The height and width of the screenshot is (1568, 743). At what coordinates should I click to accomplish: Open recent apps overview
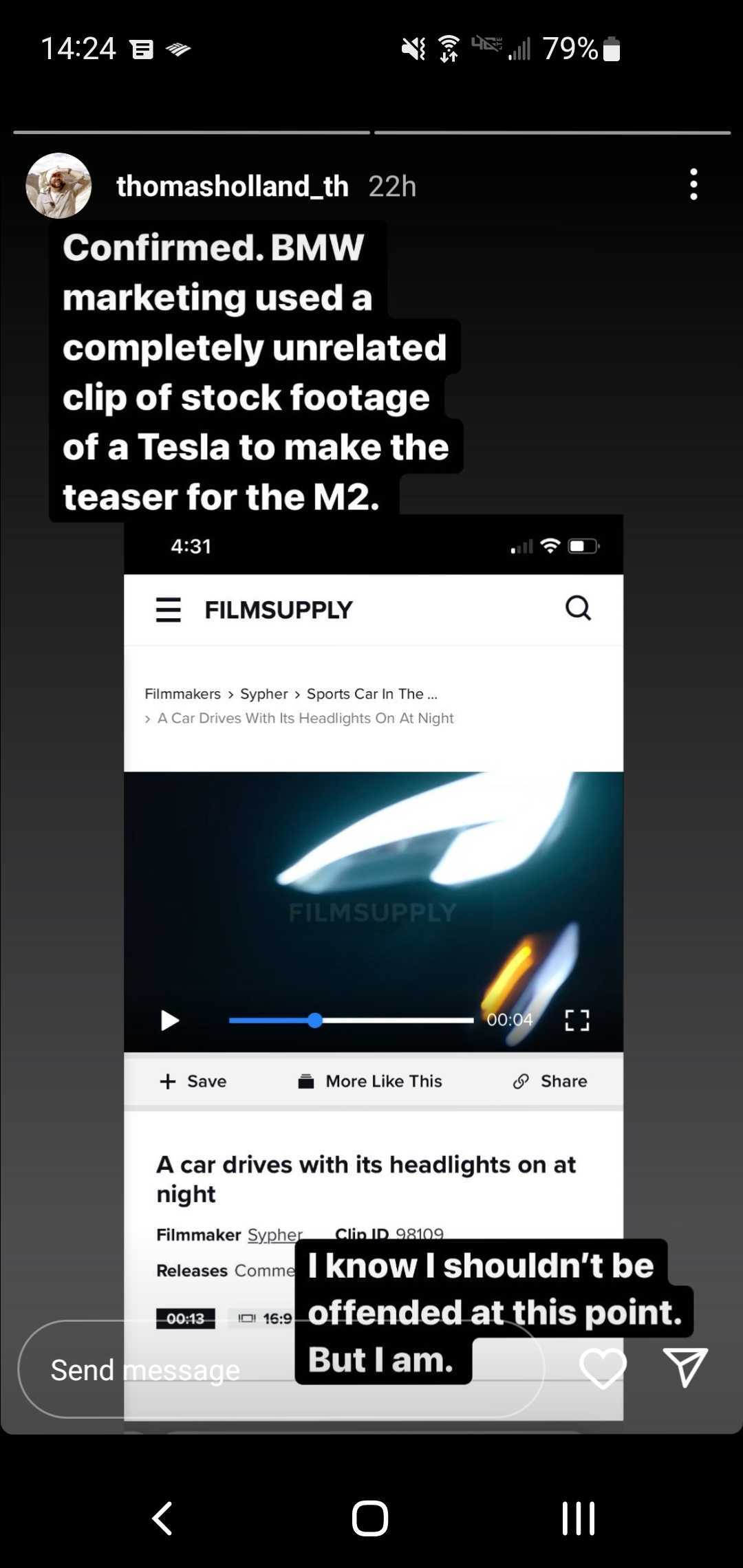[x=578, y=1518]
